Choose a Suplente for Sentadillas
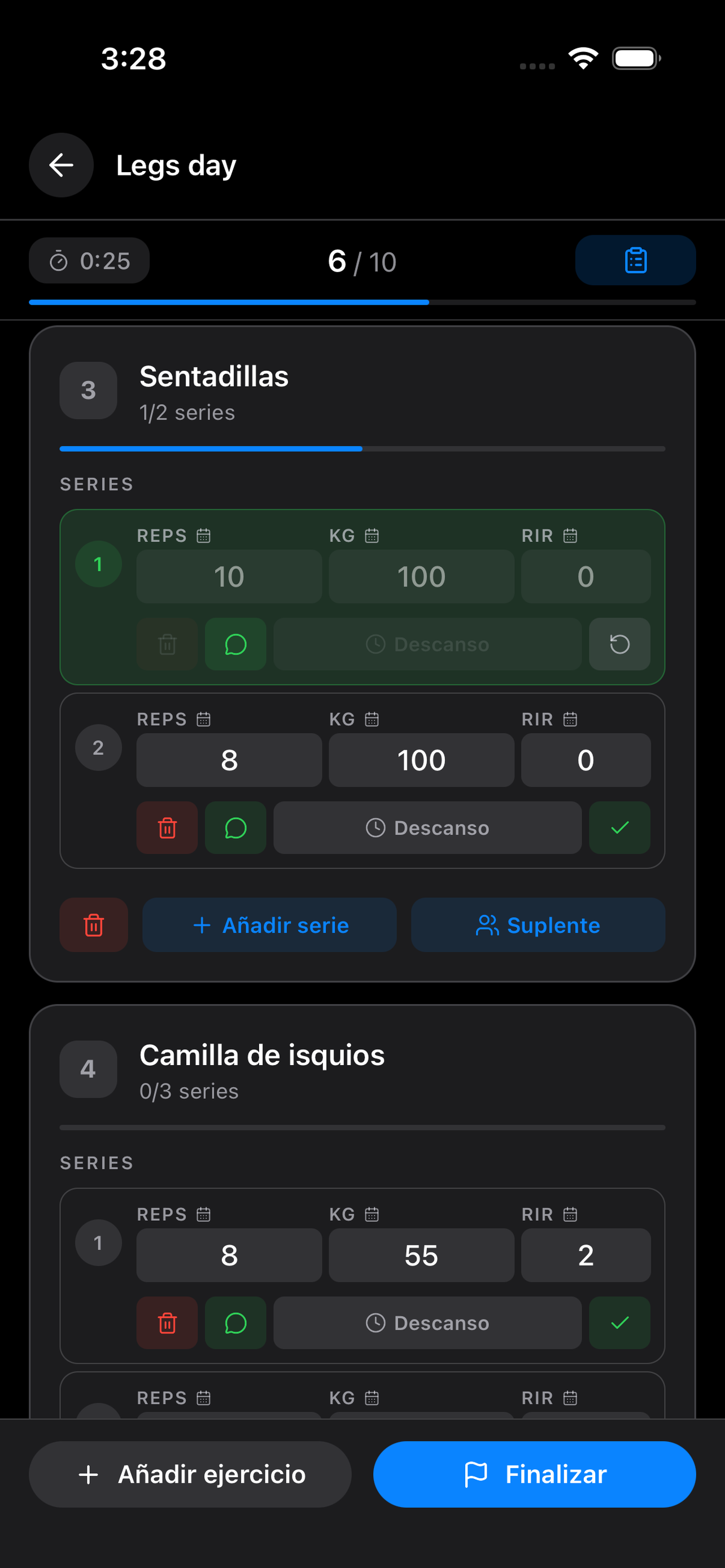 click(x=538, y=925)
